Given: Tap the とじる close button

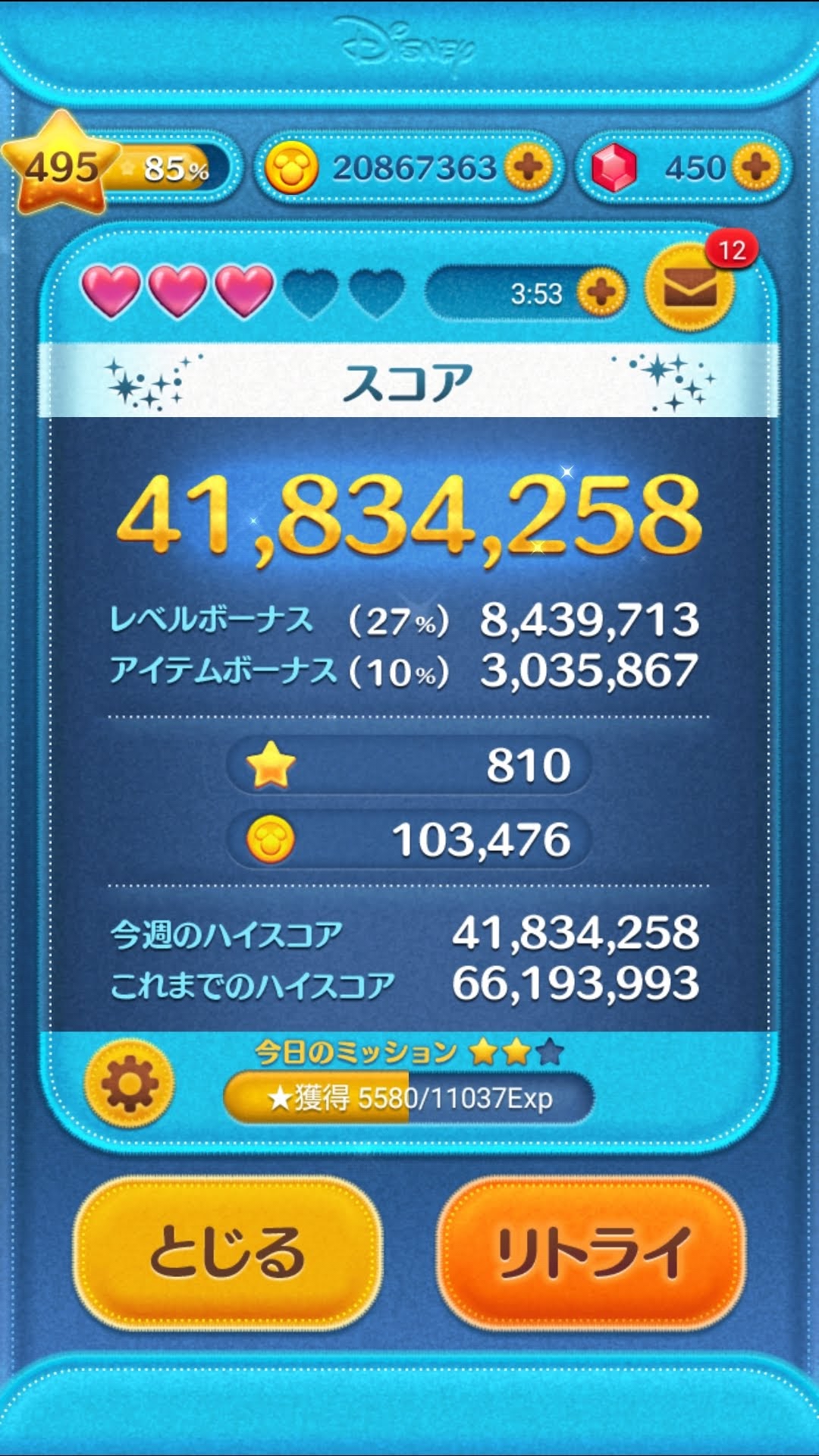Looking at the screenshot, I should click(227, 1253).
